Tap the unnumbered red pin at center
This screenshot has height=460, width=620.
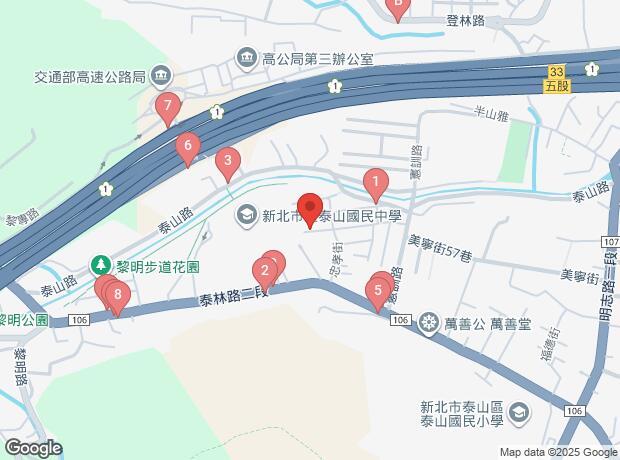(310, 207)
